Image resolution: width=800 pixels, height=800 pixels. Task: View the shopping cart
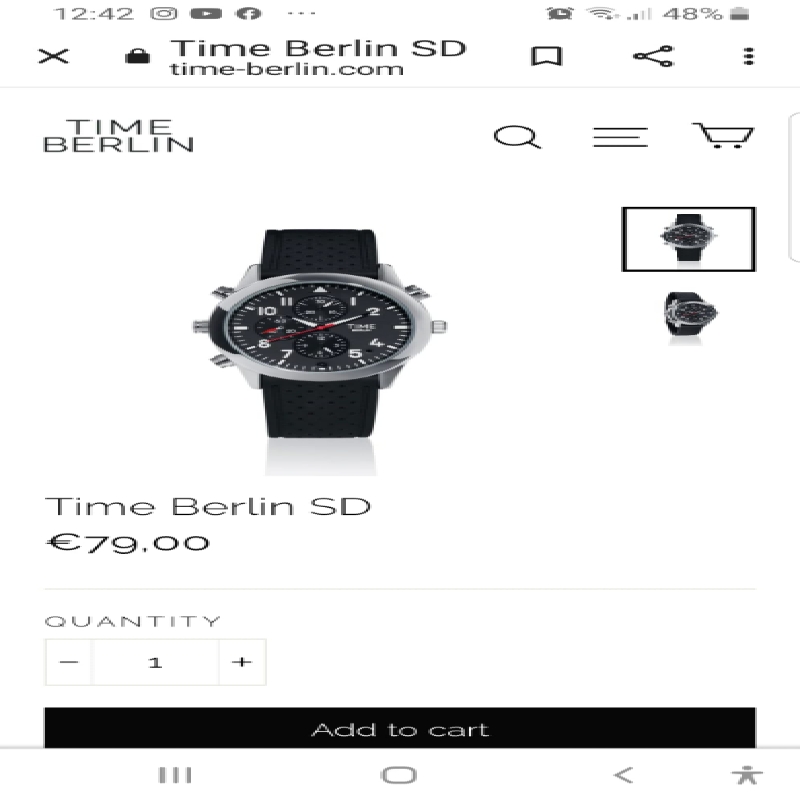tap(723, 135)
